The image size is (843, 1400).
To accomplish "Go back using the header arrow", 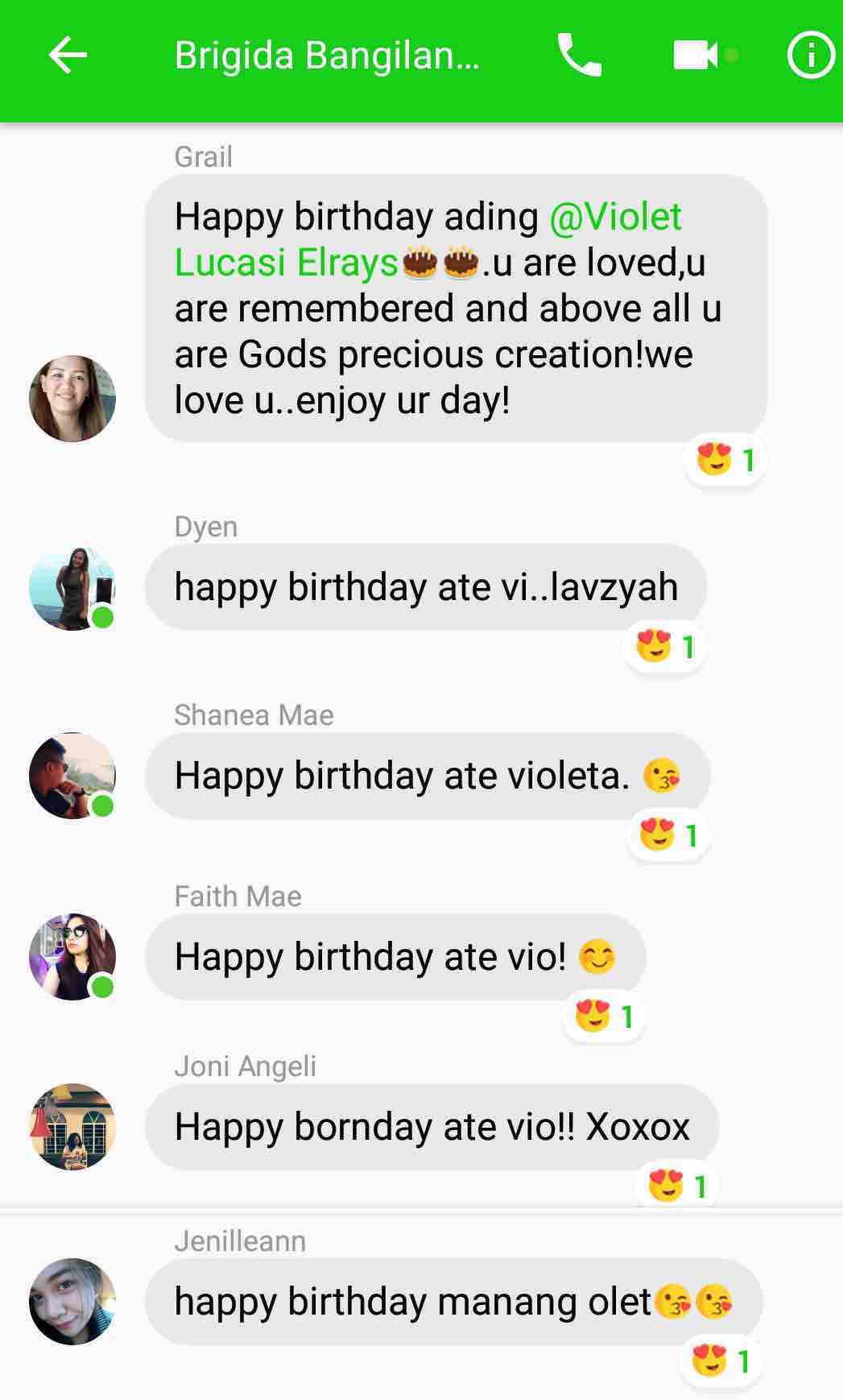I will click(x=68, y=56).
